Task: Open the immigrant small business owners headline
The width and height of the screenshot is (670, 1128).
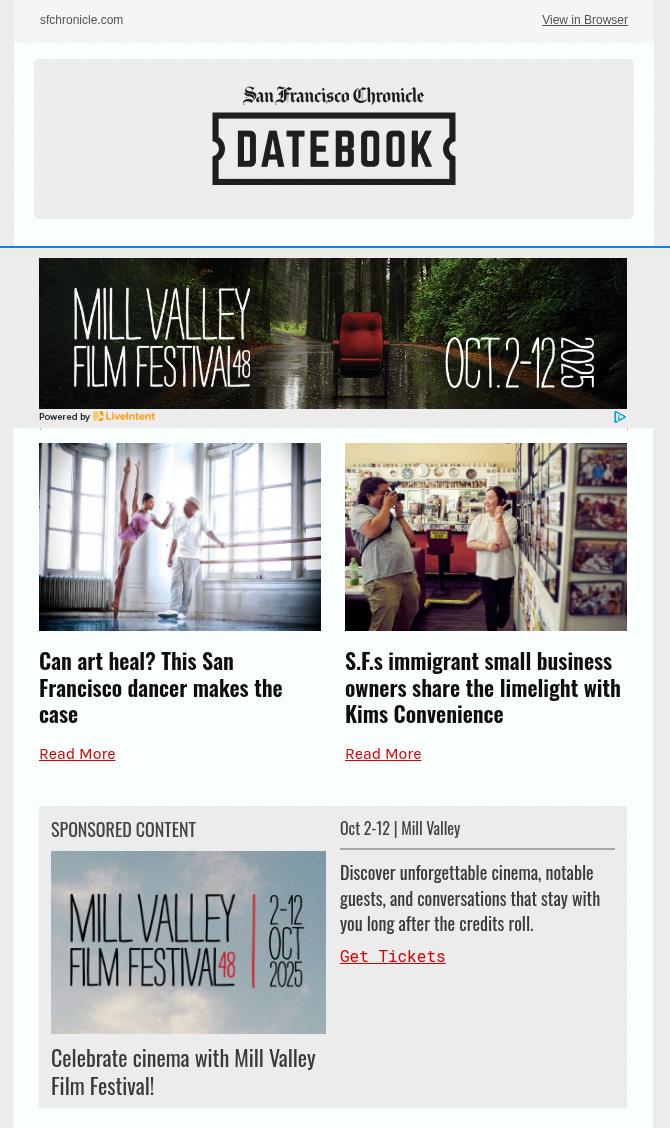Action: 482,687
